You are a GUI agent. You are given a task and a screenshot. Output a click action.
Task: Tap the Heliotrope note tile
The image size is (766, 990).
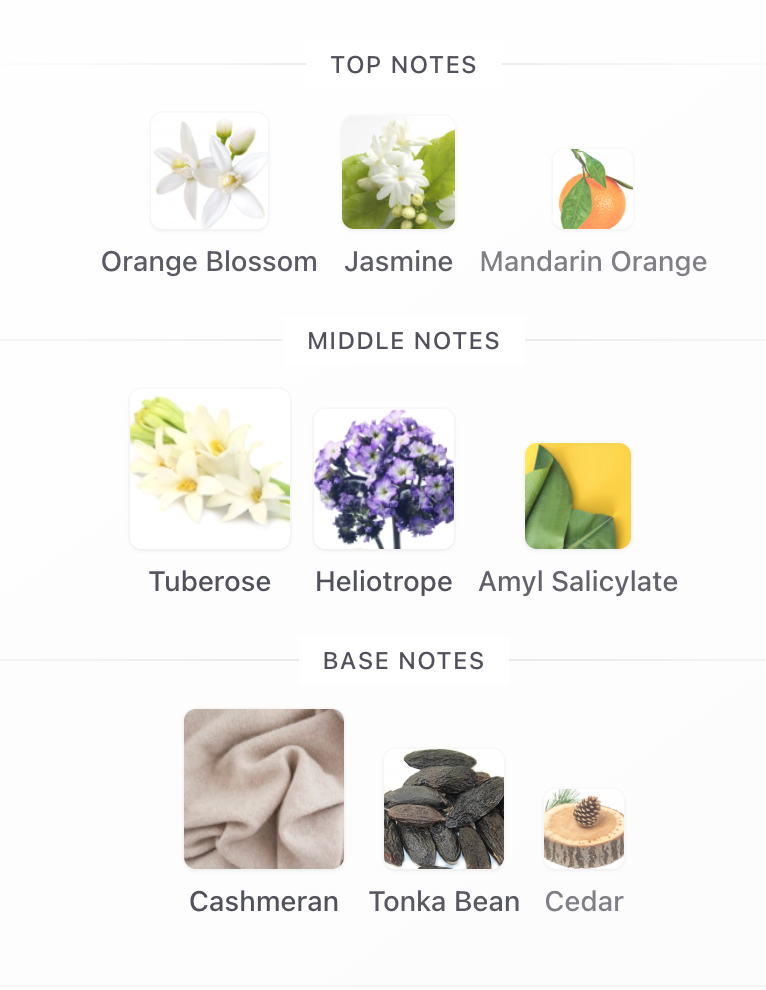click(x=384, y=479)
